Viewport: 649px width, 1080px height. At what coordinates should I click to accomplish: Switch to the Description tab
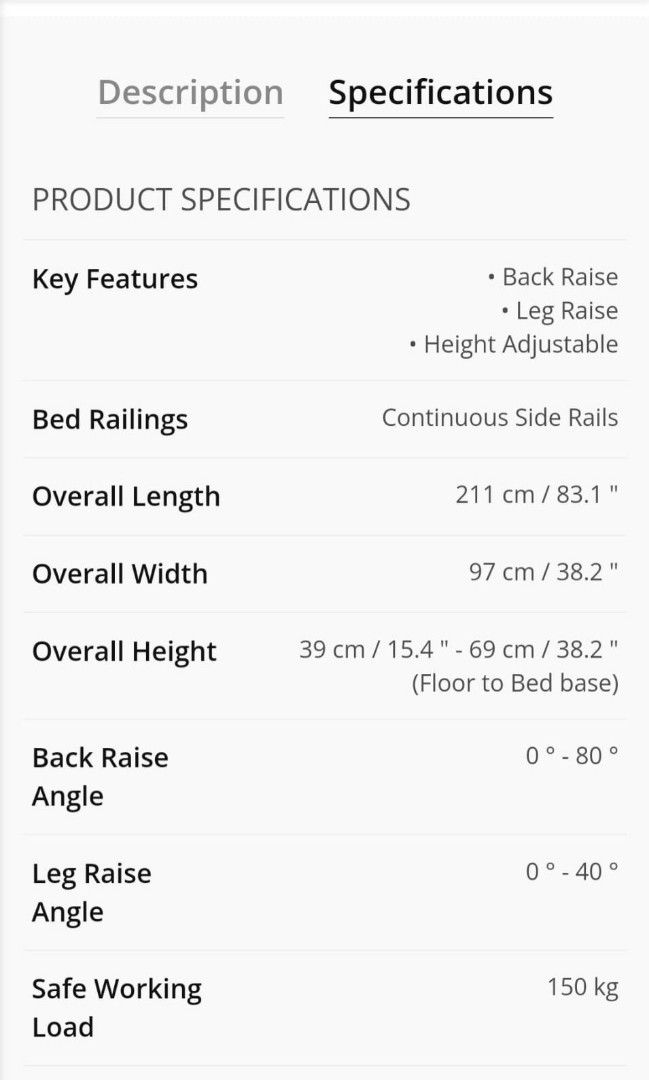coord(190,93)
